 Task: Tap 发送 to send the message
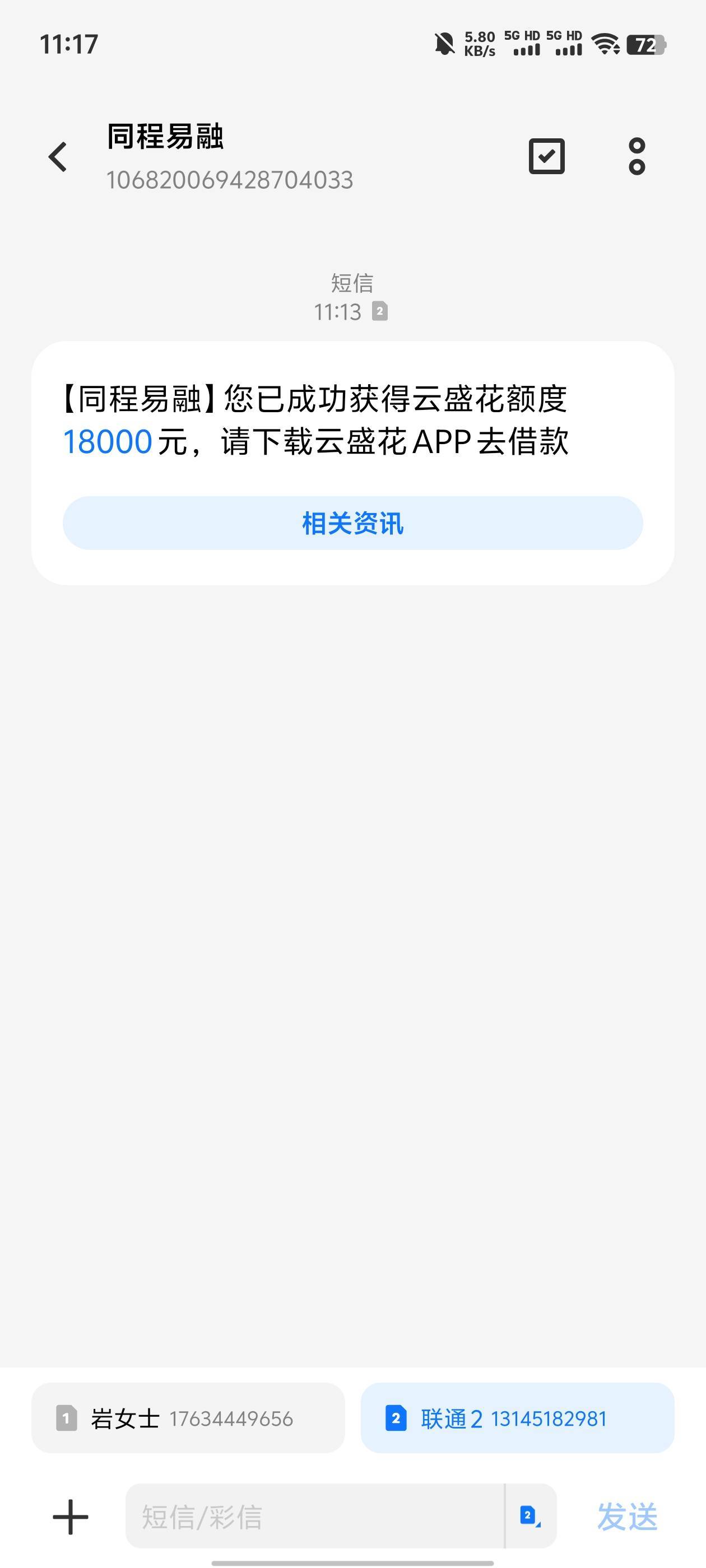(x=627, y=1516)
